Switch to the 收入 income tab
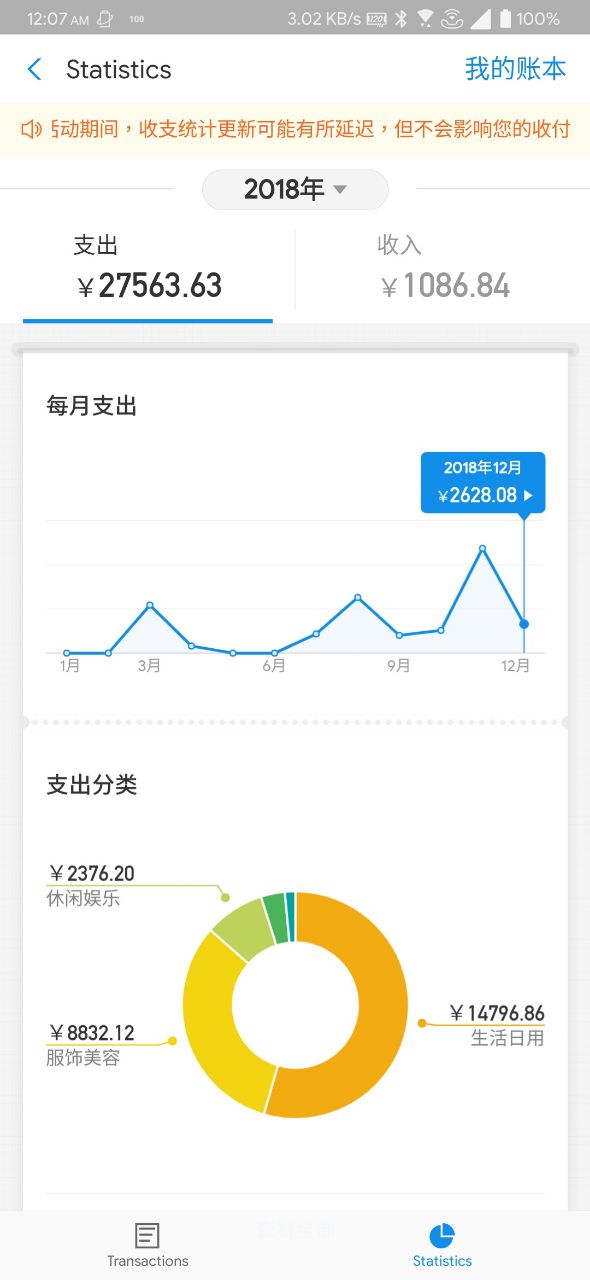The width and height of the screenshot is (590, 1280). coord(445,270)
